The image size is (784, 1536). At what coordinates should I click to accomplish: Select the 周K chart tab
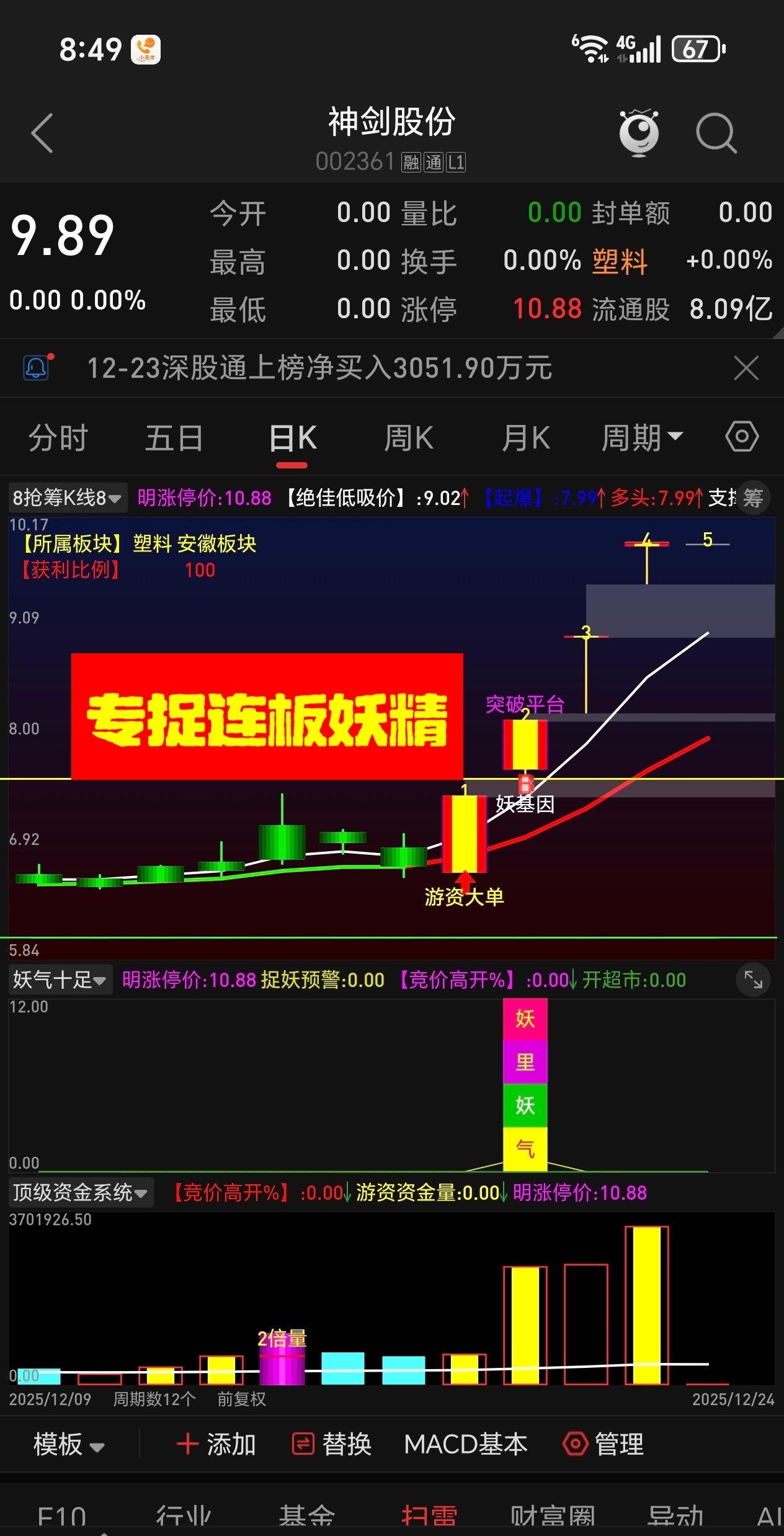pyautogui.click(x=408, y=438)
